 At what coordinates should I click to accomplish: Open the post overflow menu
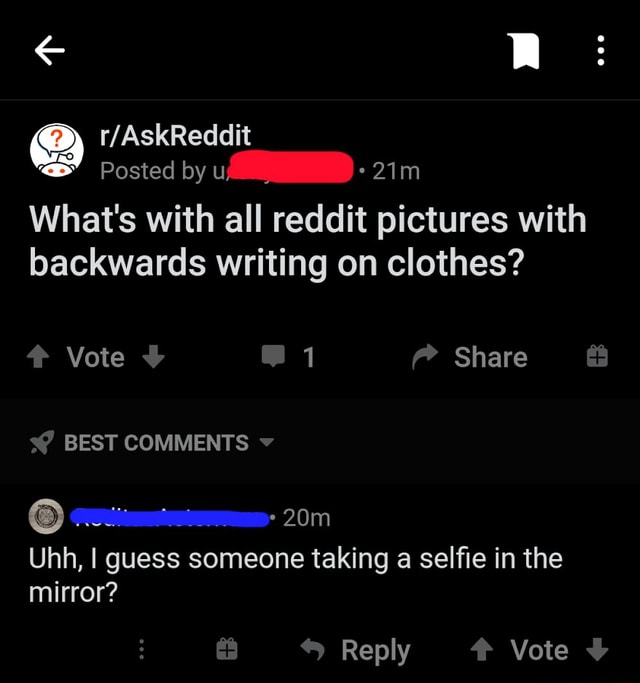point(600,51)
